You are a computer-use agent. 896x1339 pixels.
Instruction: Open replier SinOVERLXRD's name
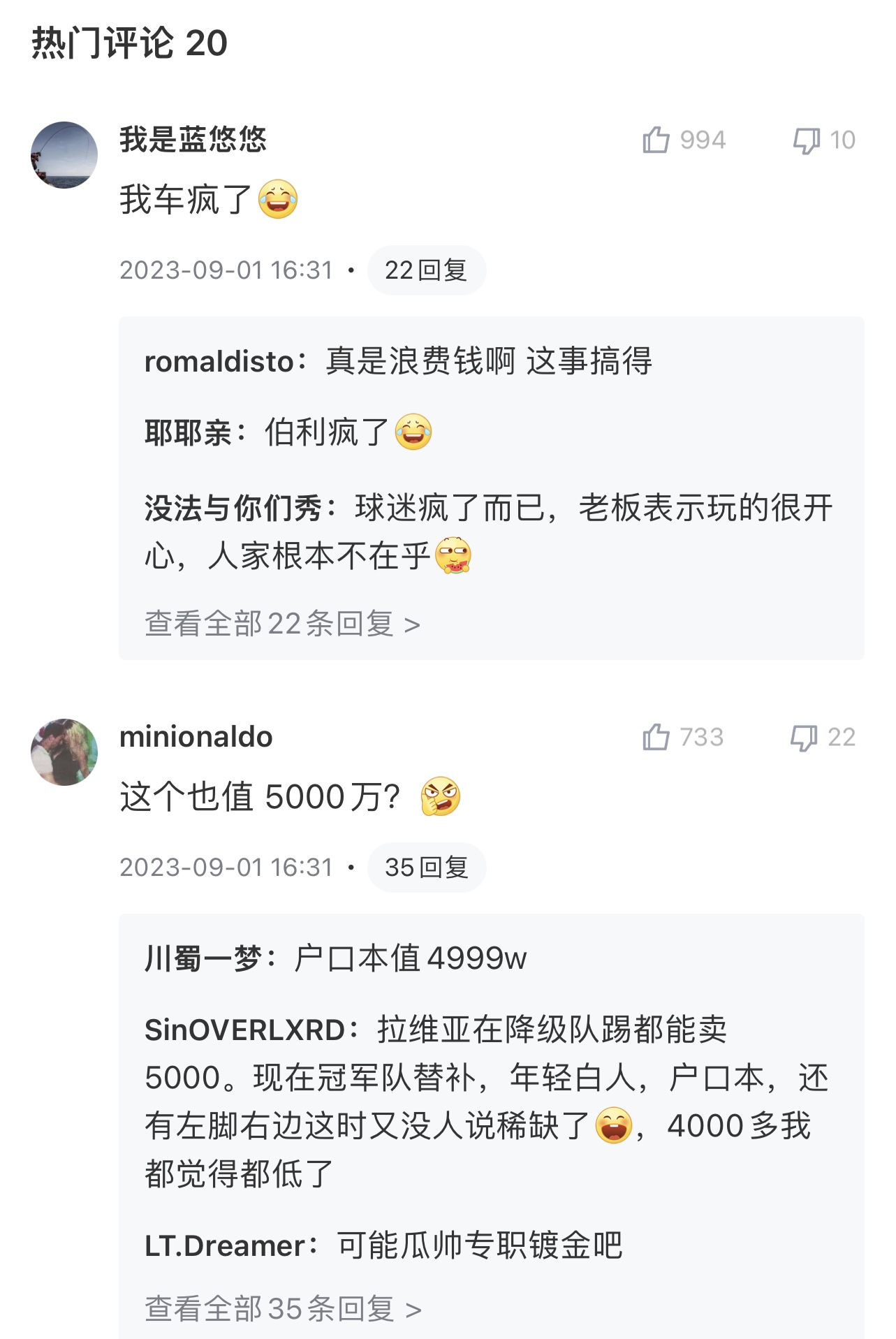(244, 1030)
